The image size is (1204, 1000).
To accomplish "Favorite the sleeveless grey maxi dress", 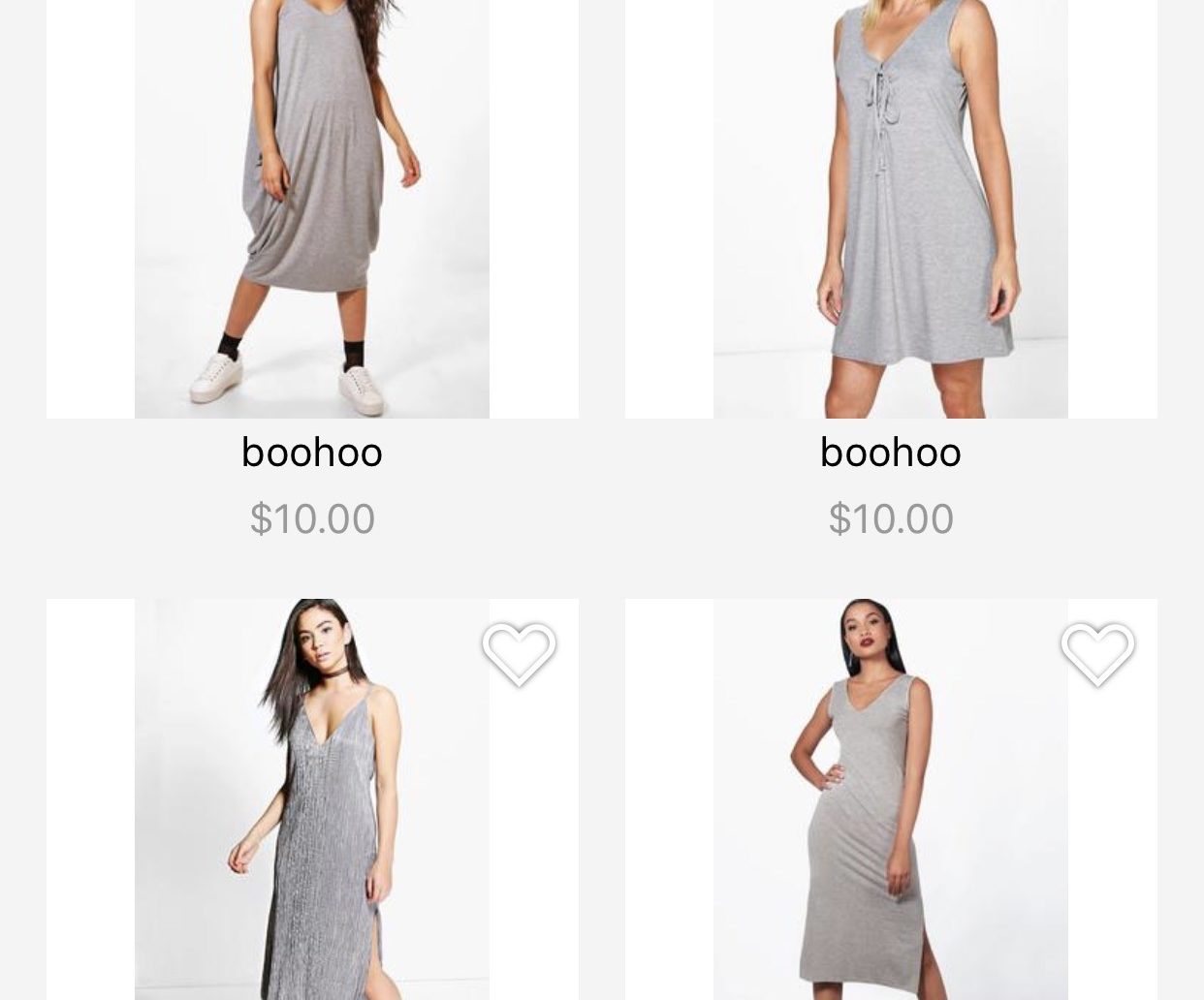I will coord(1097,654).
